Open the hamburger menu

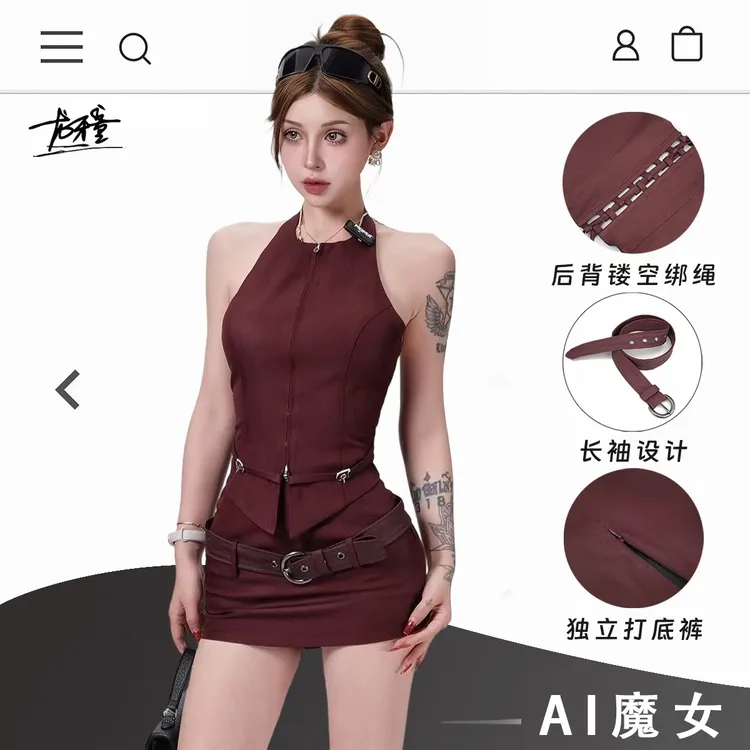[x=61, y=46]
